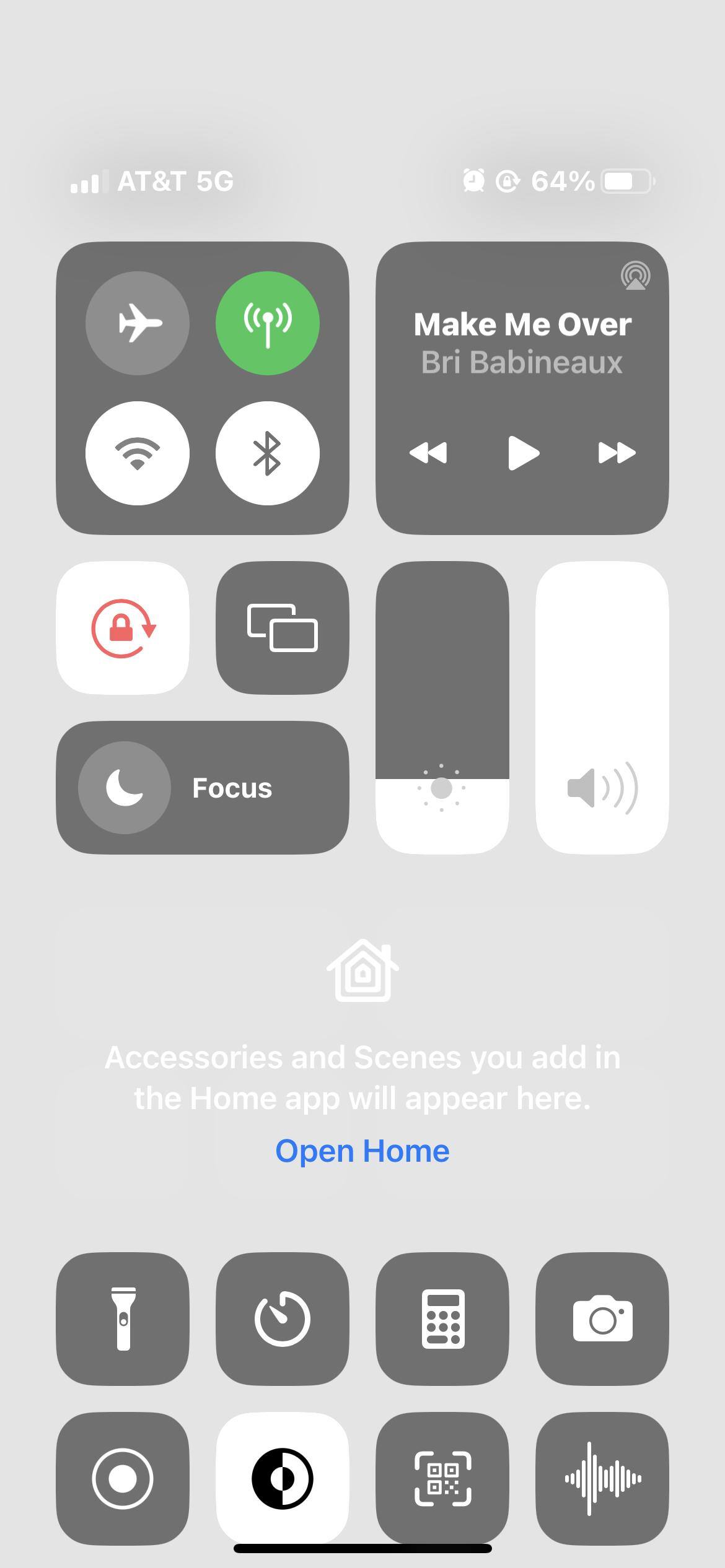
Task: Enable Airplane Mode
Action: pos(138,323)
